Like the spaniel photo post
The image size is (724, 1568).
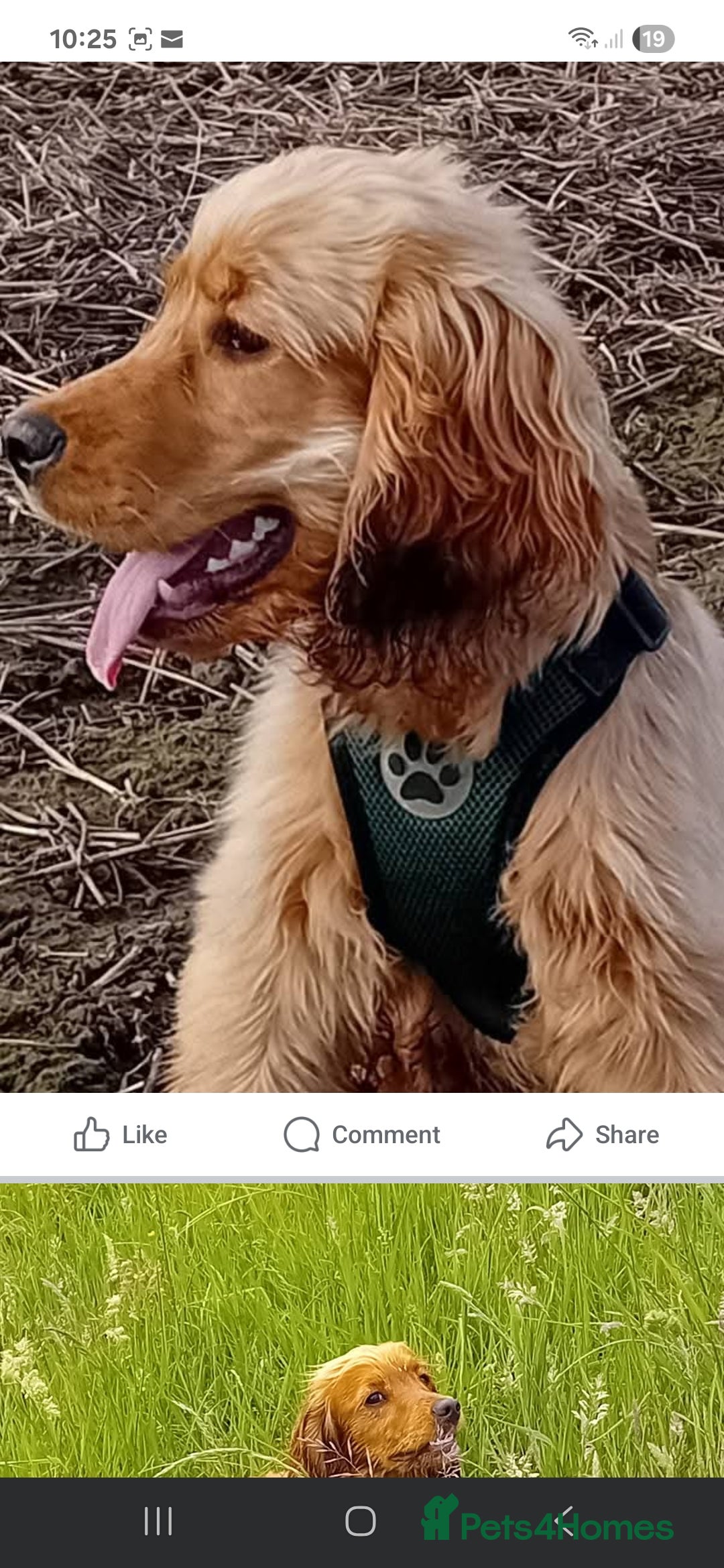[x=121, y=1134]
